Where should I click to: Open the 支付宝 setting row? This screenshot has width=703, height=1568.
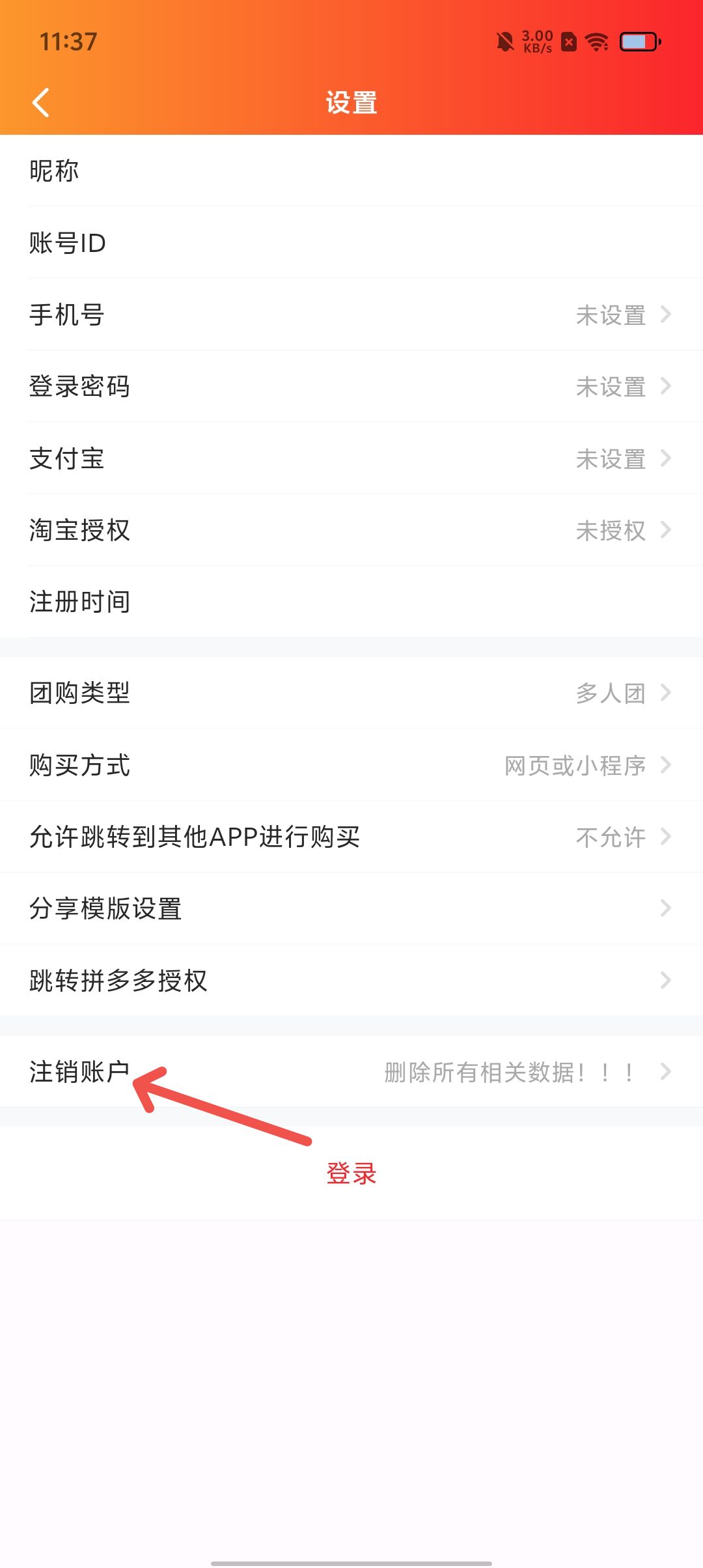pos(351,458)
